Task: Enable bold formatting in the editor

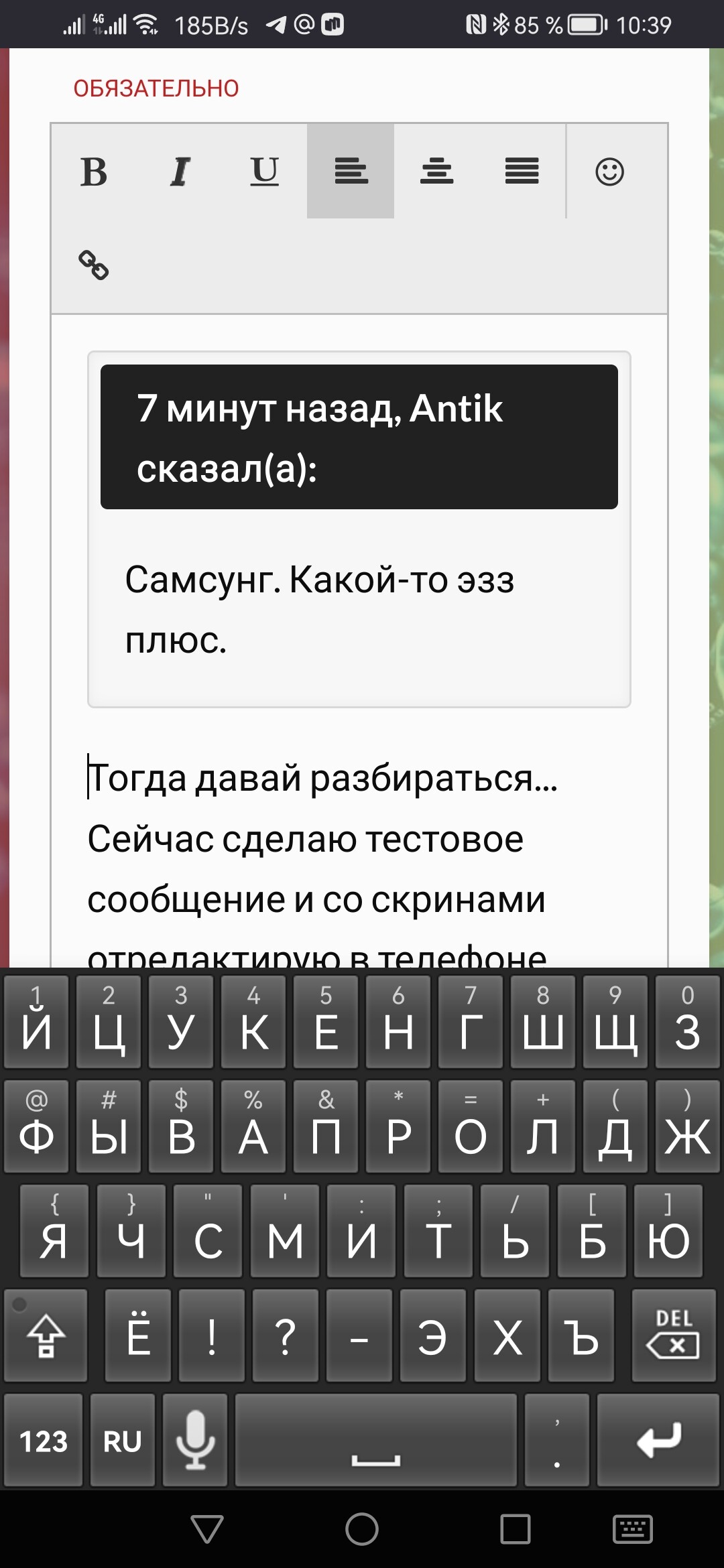Action: pos(94,172)
